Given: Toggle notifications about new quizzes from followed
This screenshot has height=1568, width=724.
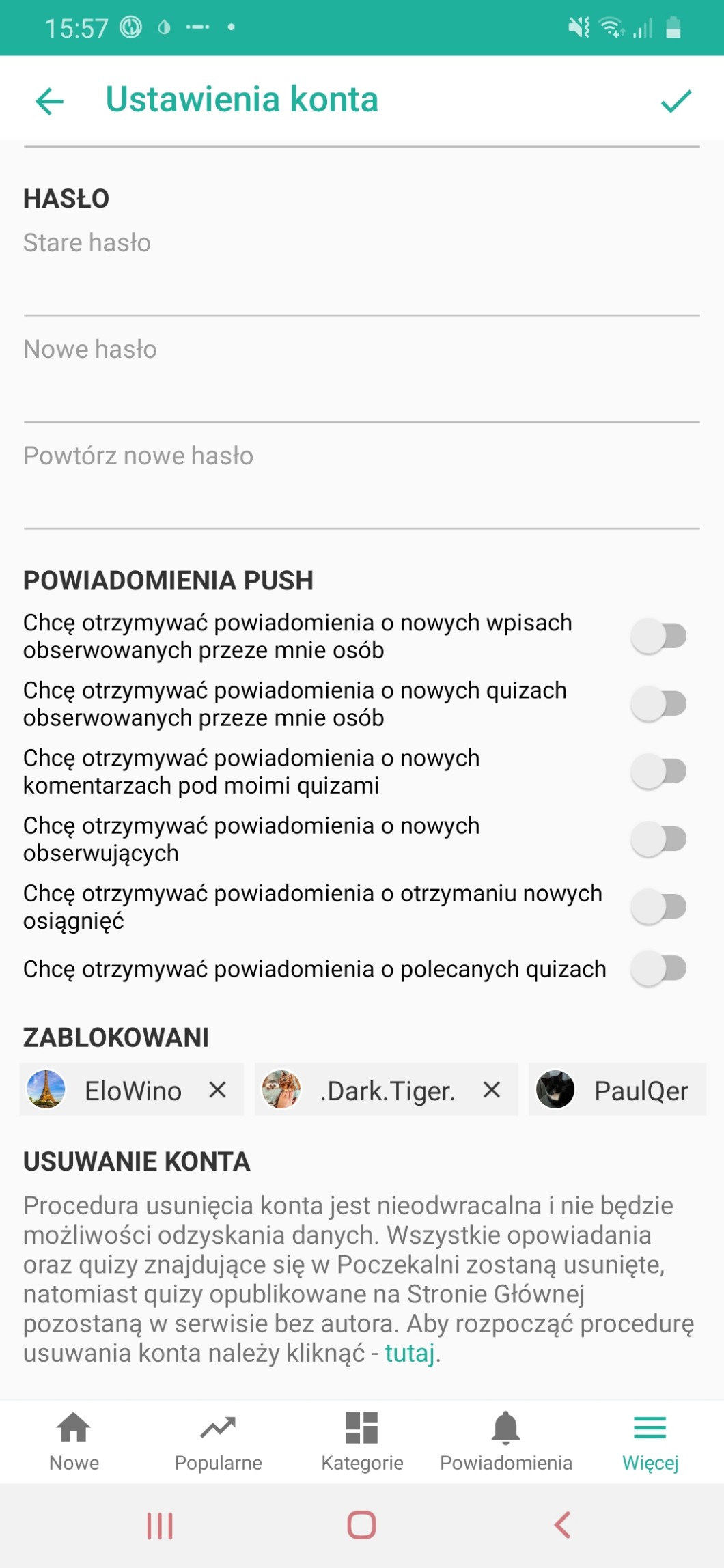Looking at the screenshot, I should click(658, 703).
